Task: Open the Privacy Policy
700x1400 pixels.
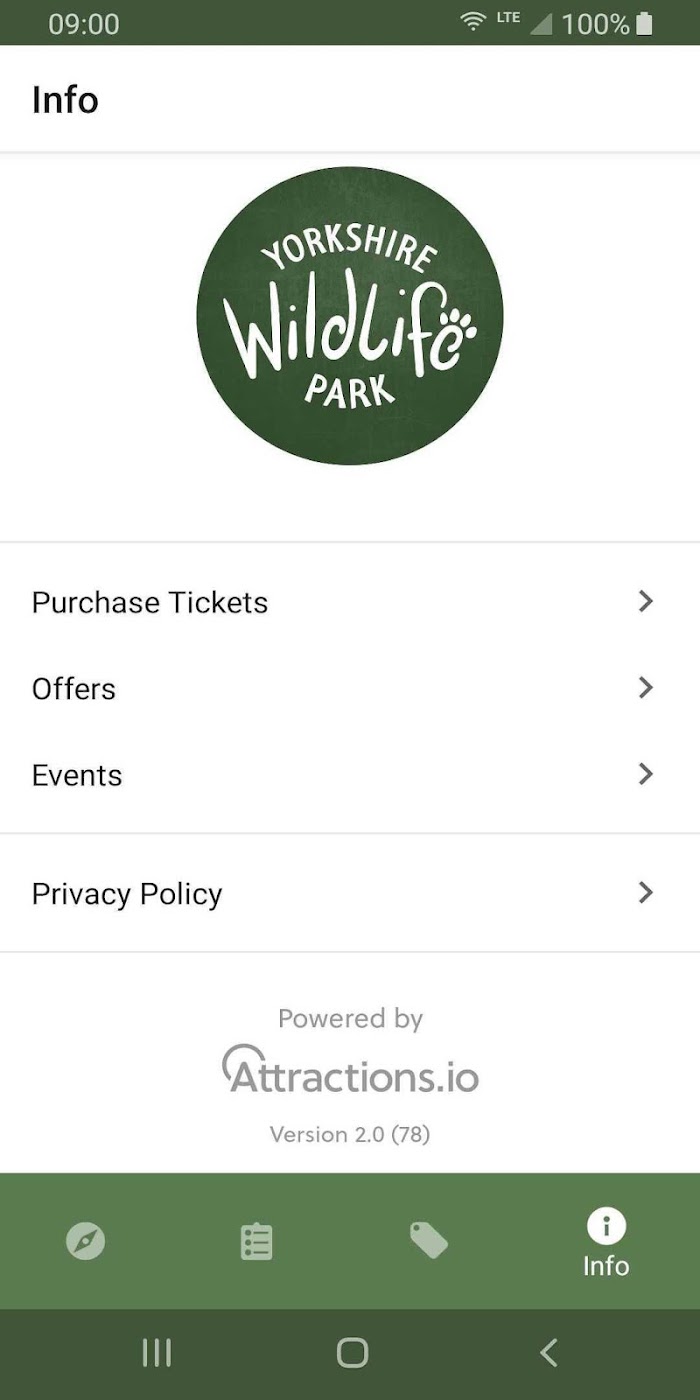Action: pos(350,893)
